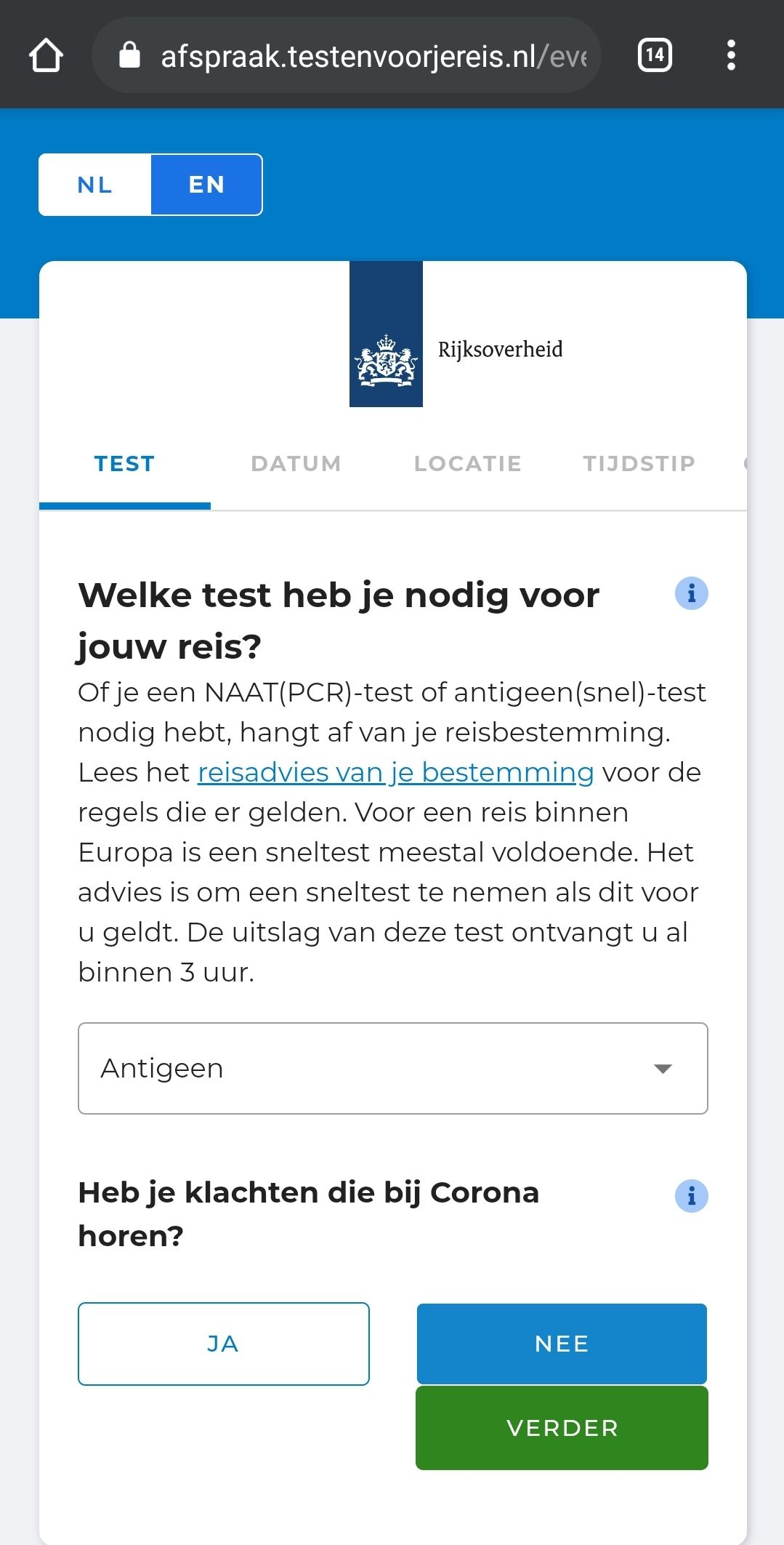
Task: Show info about Corona complaints question
Action: (x=691, y=1195)
